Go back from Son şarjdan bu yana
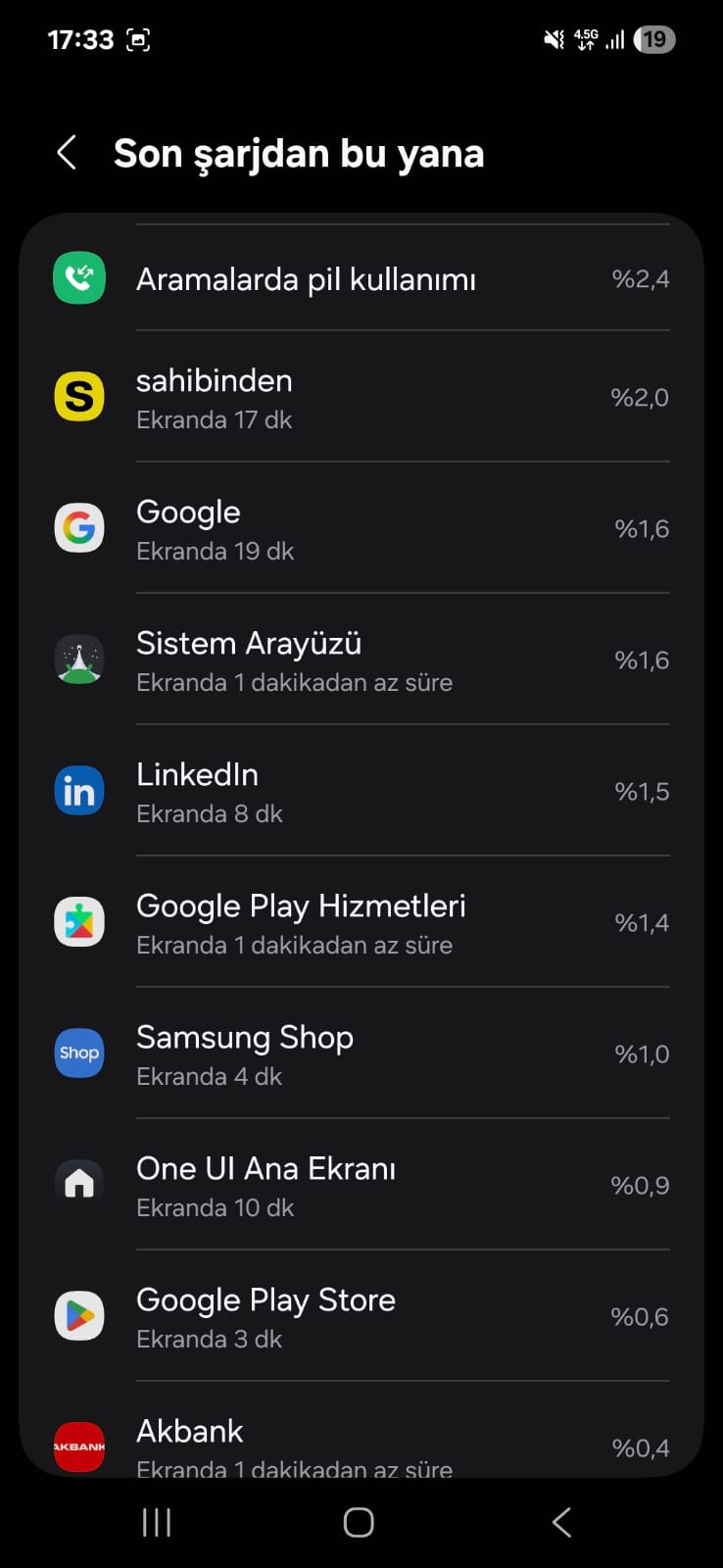 tap(67, 153)
